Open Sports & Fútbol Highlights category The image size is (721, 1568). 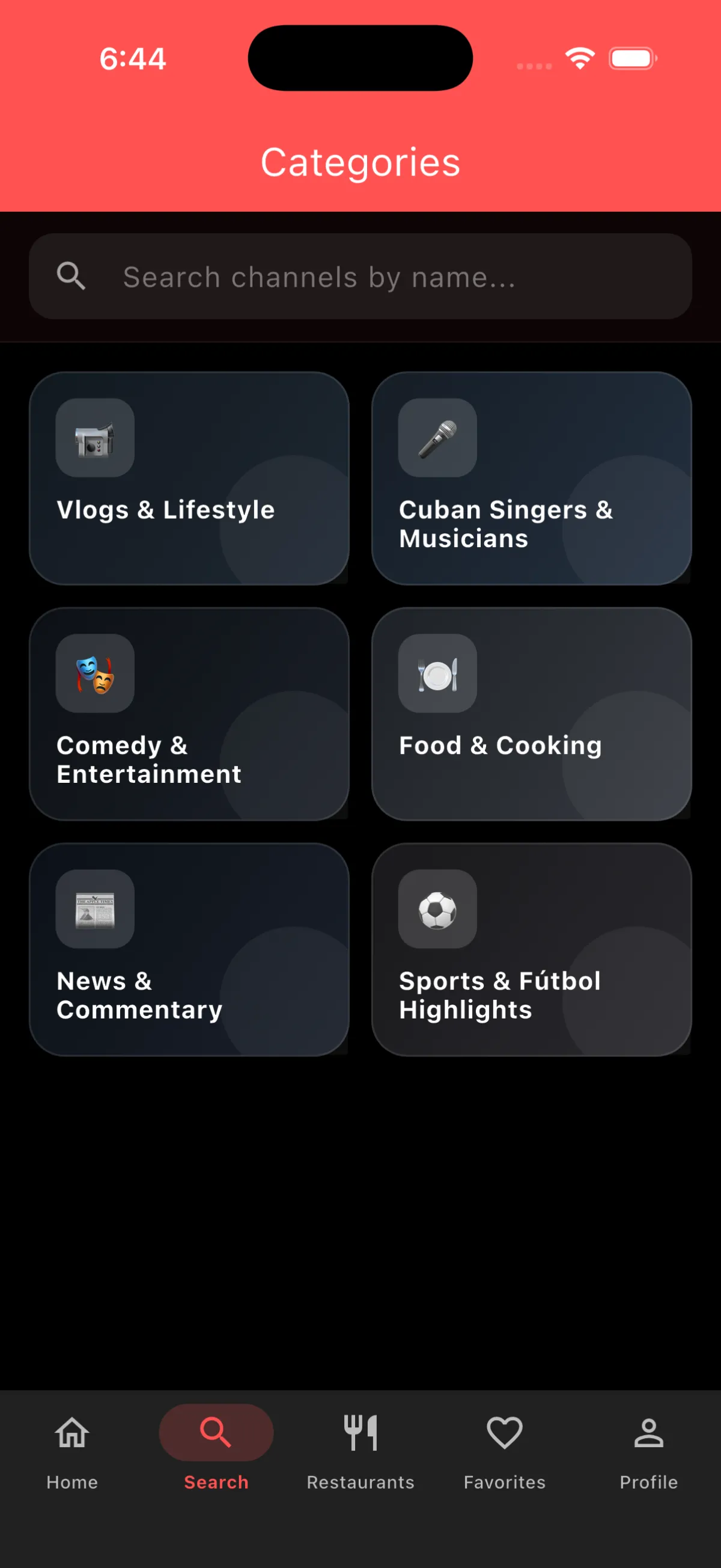(531, 949)
